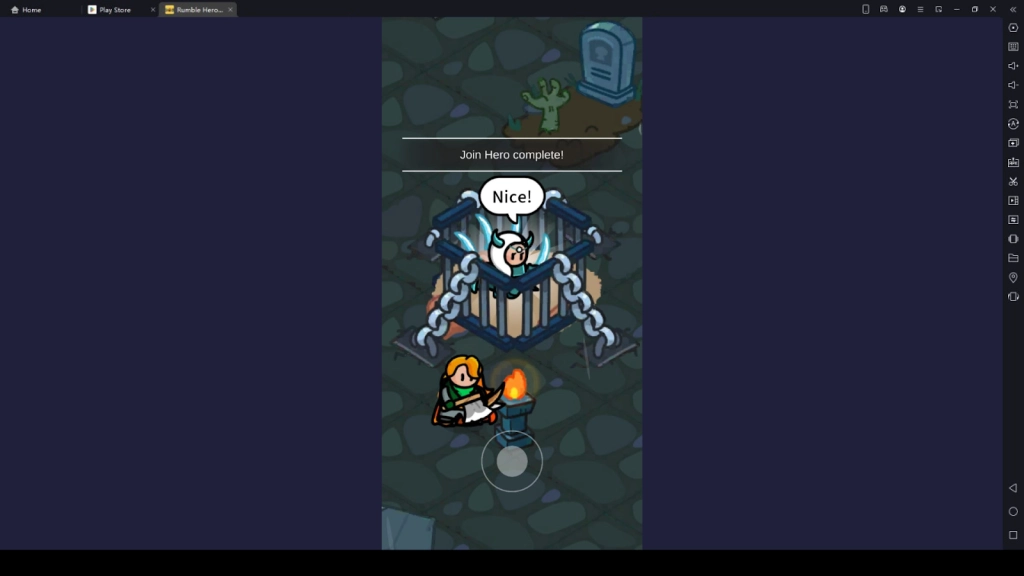Viewport: 1024px width, 576px height.
Task: Open the emulator hamburger menu
Action: tap(920, 9)
